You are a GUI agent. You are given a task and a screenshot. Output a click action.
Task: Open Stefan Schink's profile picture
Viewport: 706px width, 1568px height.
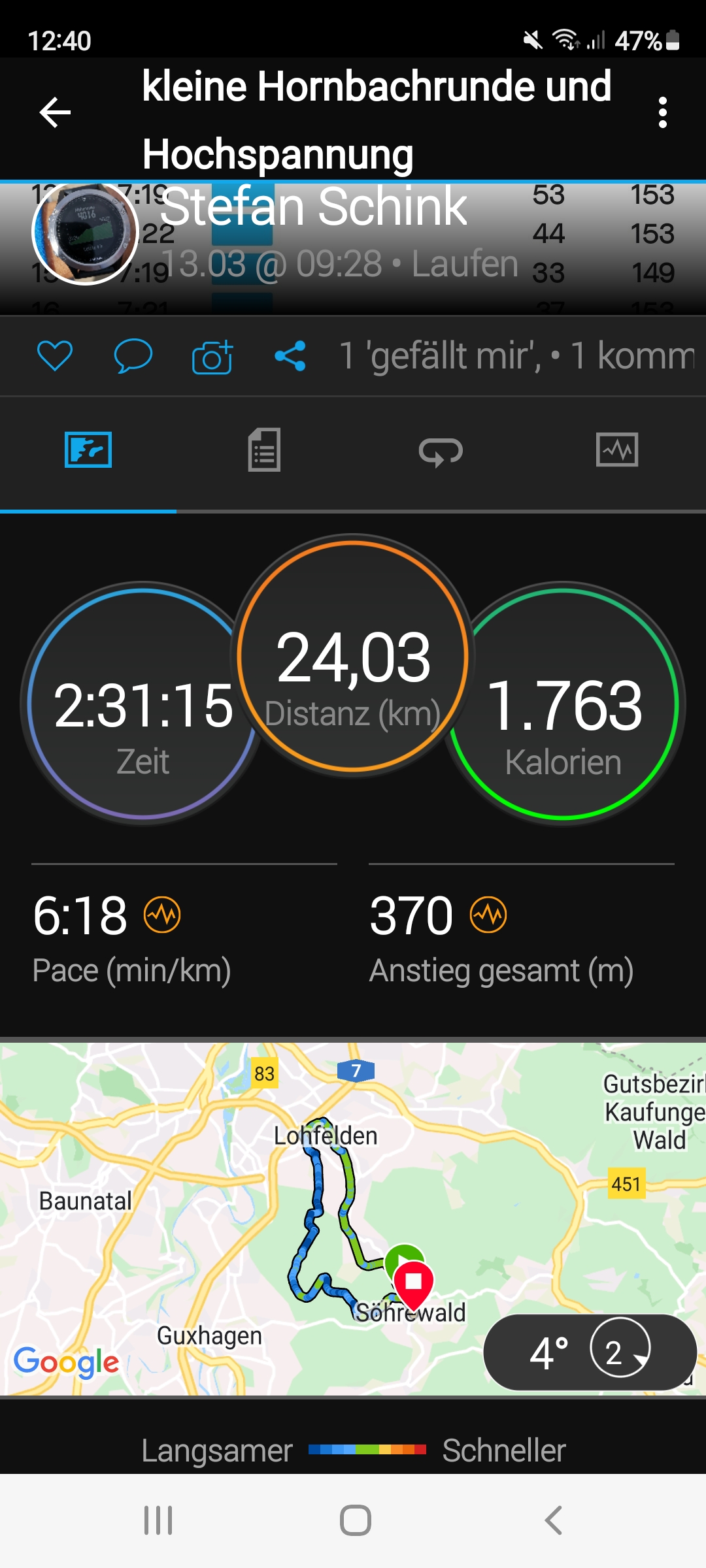[85, 233]
